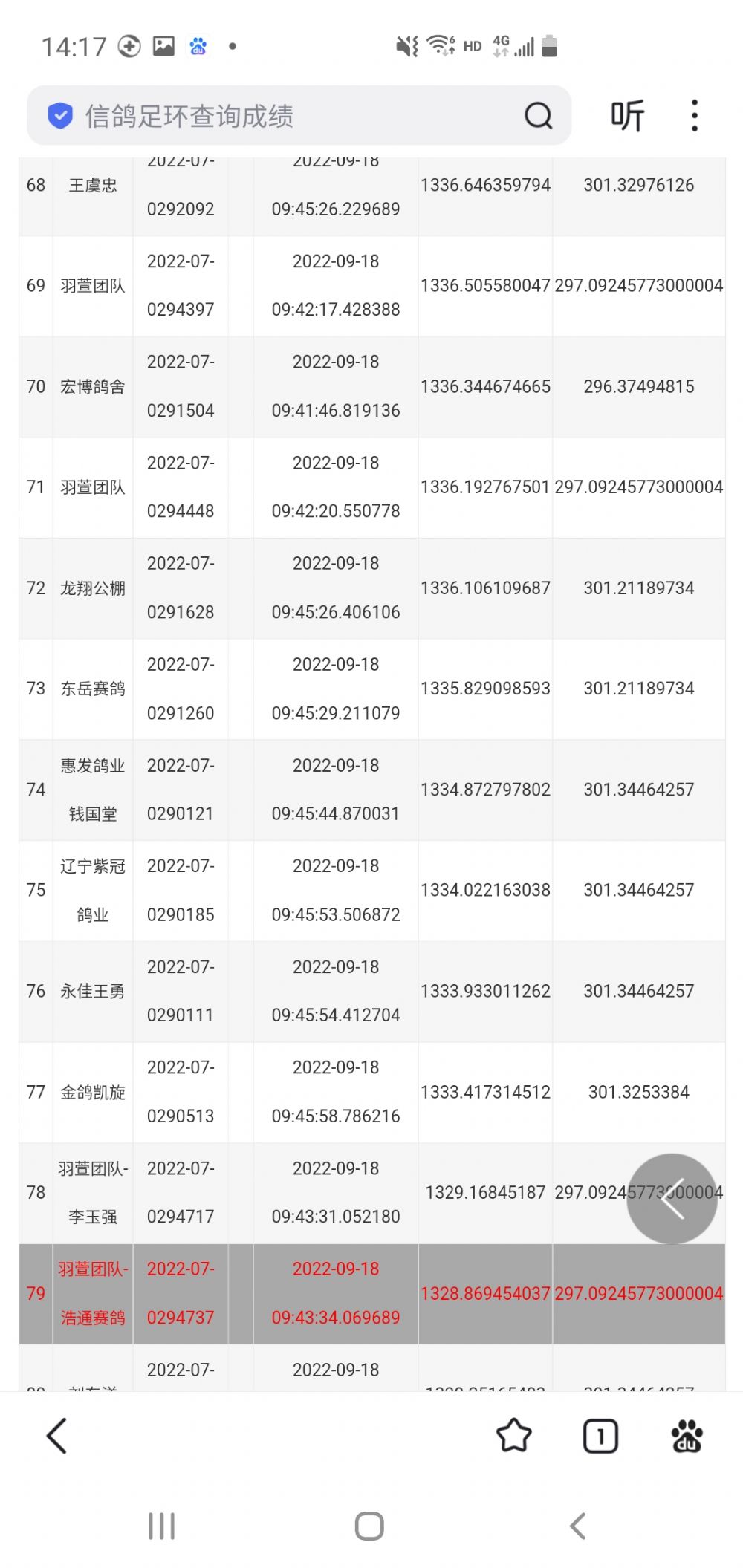Tap the floating gray arrow button
This screenshot has width=743, height=1568.
click(672, 1198)
